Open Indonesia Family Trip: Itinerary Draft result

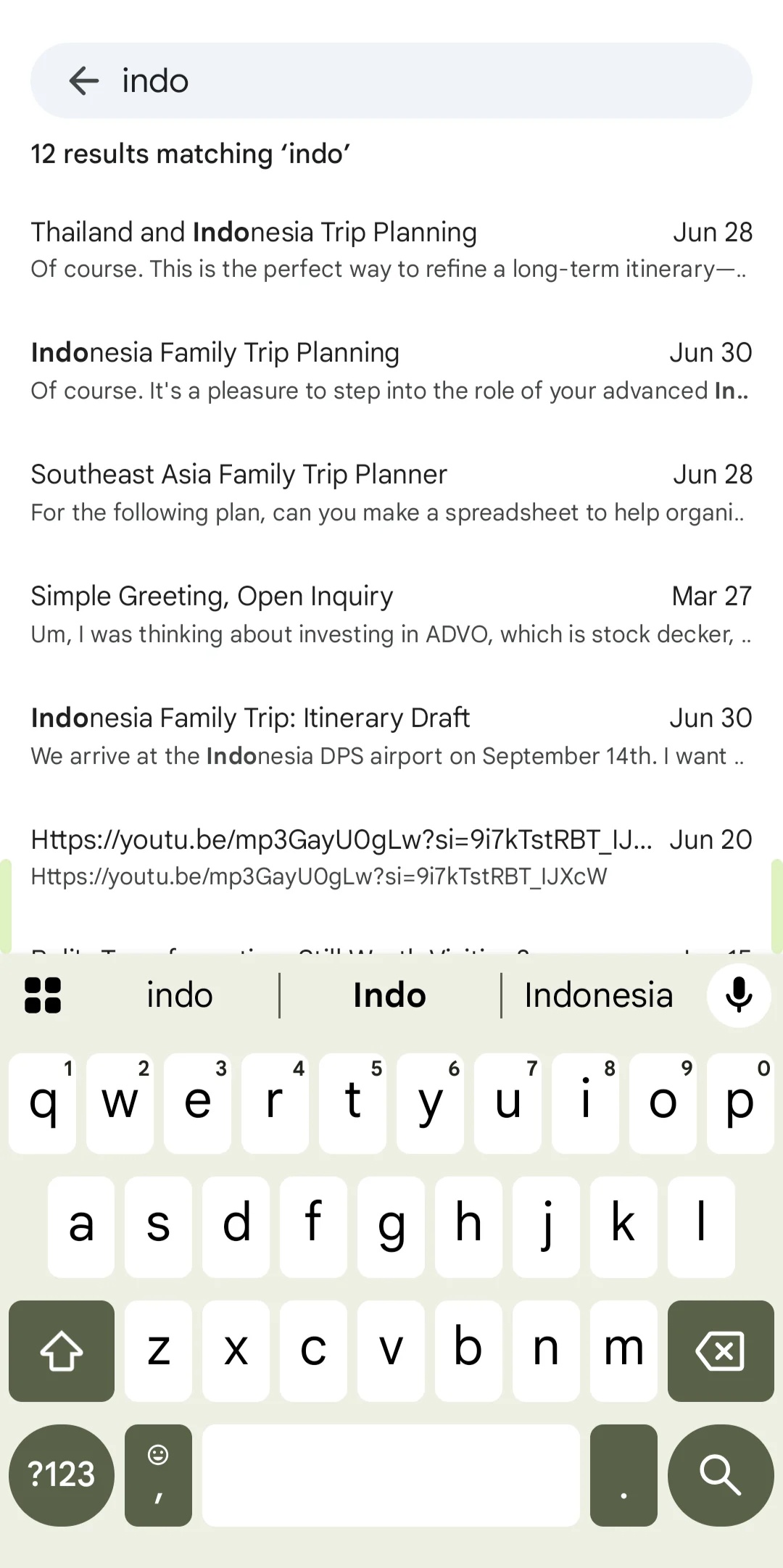point(391,736)
